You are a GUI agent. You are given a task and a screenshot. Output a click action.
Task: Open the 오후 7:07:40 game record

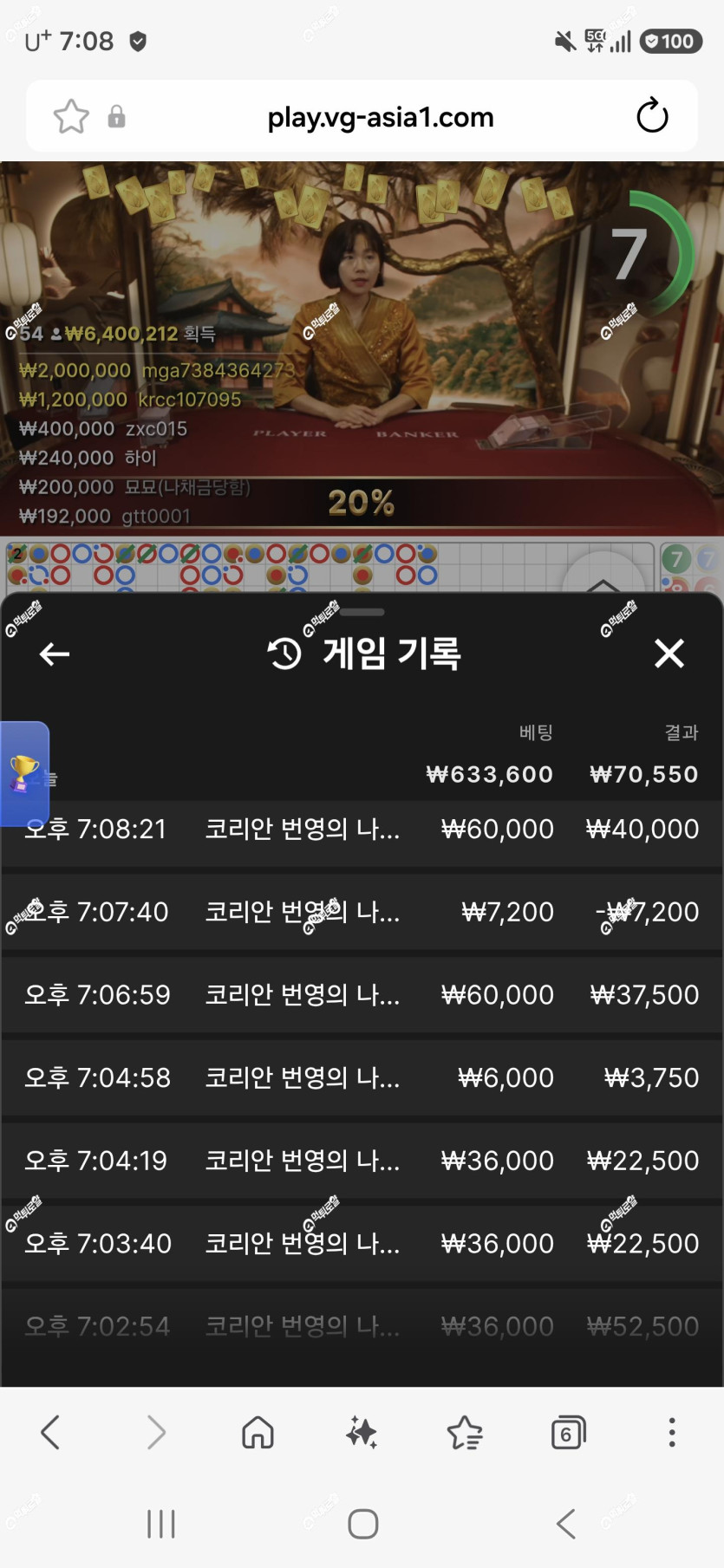362,912
